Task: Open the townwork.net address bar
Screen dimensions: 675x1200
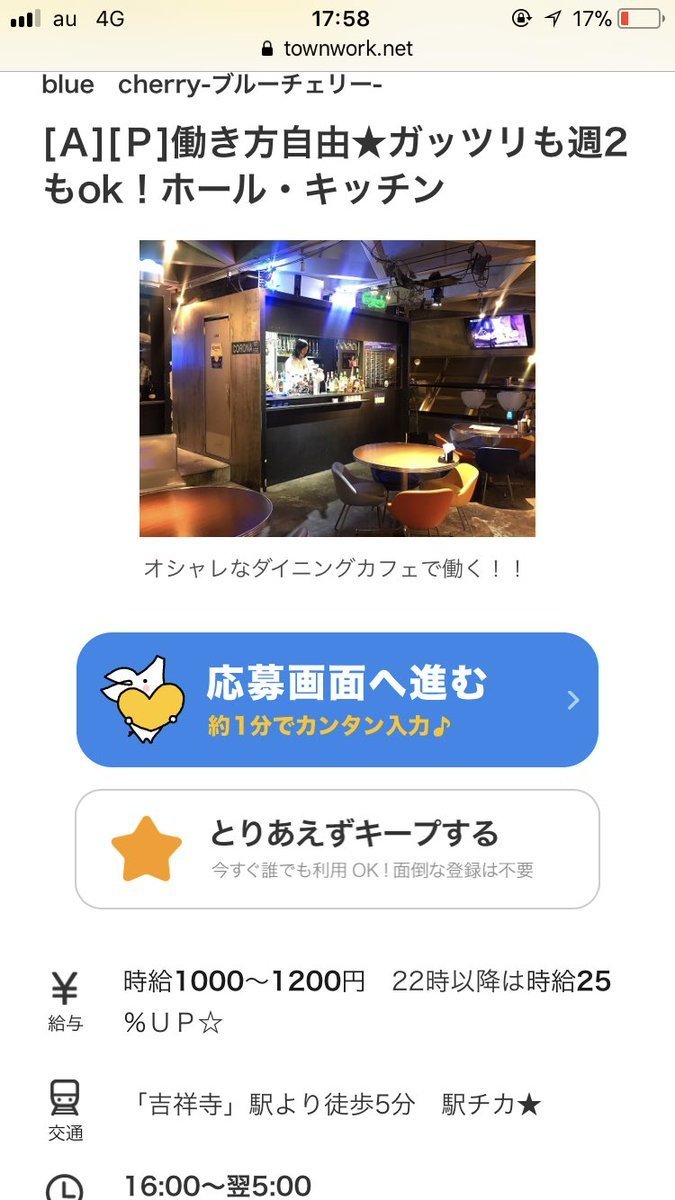Action: [x=337, y=48]
